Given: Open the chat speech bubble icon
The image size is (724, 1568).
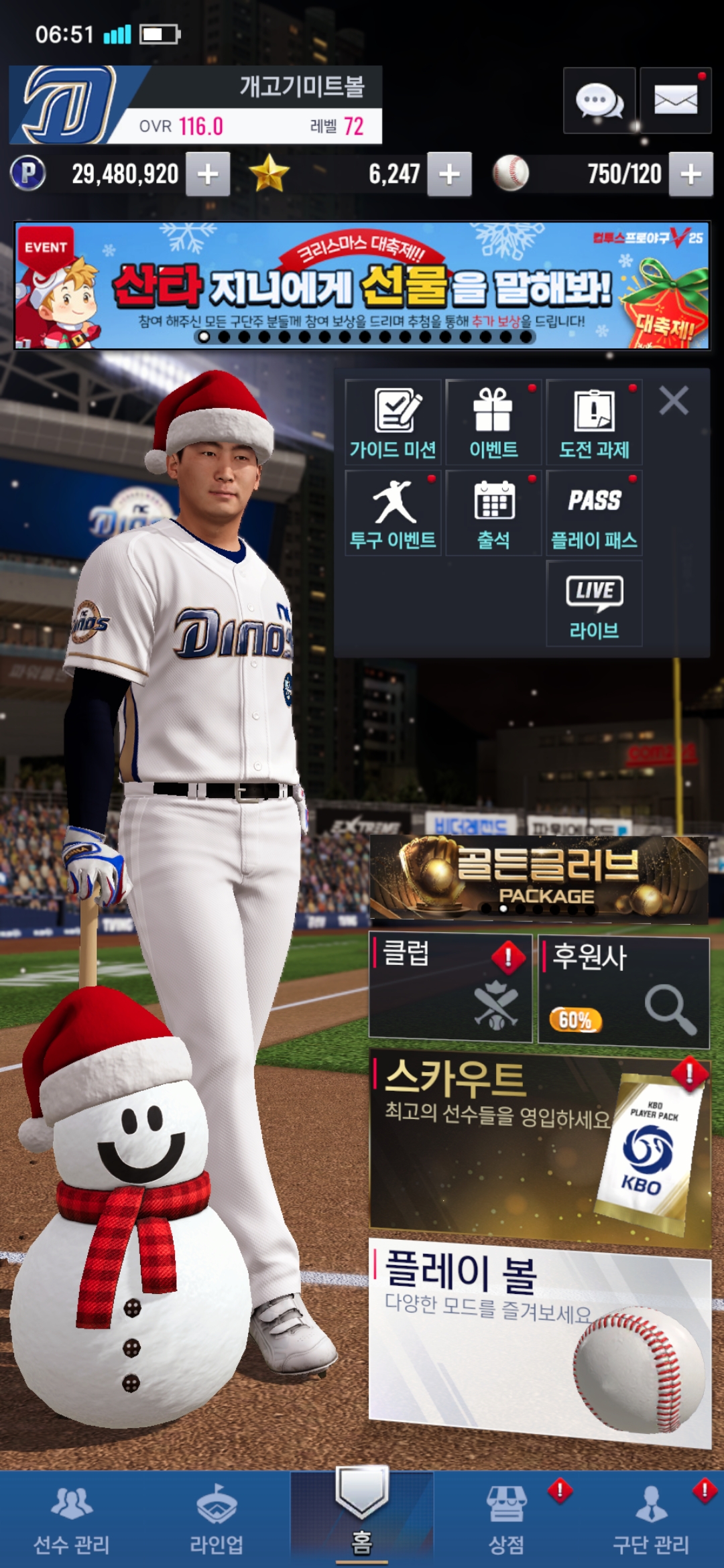Looking at the screenshot, I should (x=599, y=101).
